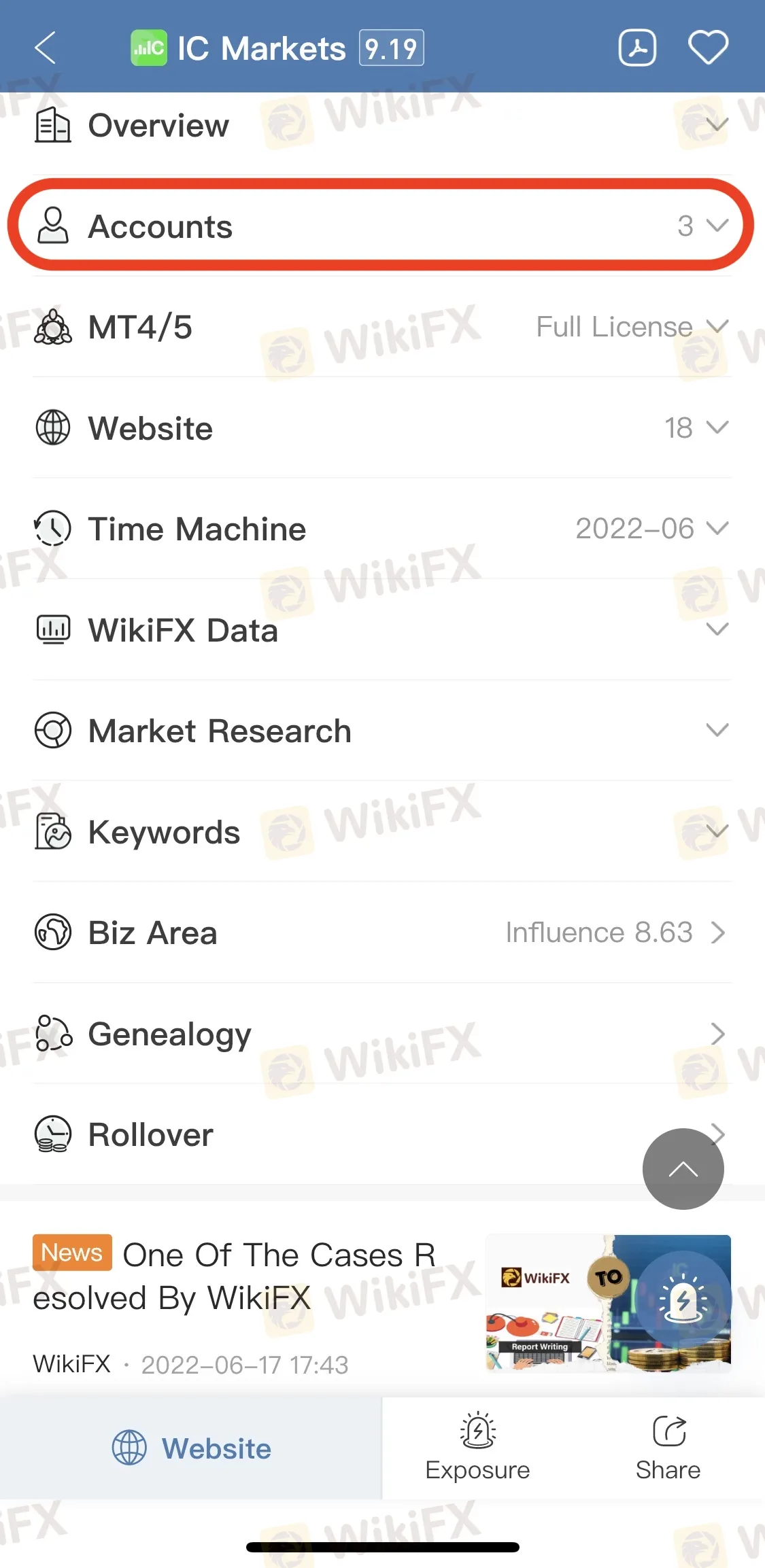Open the Exposure section
Screen dimensions: 765x1568
click(477, 1448)
